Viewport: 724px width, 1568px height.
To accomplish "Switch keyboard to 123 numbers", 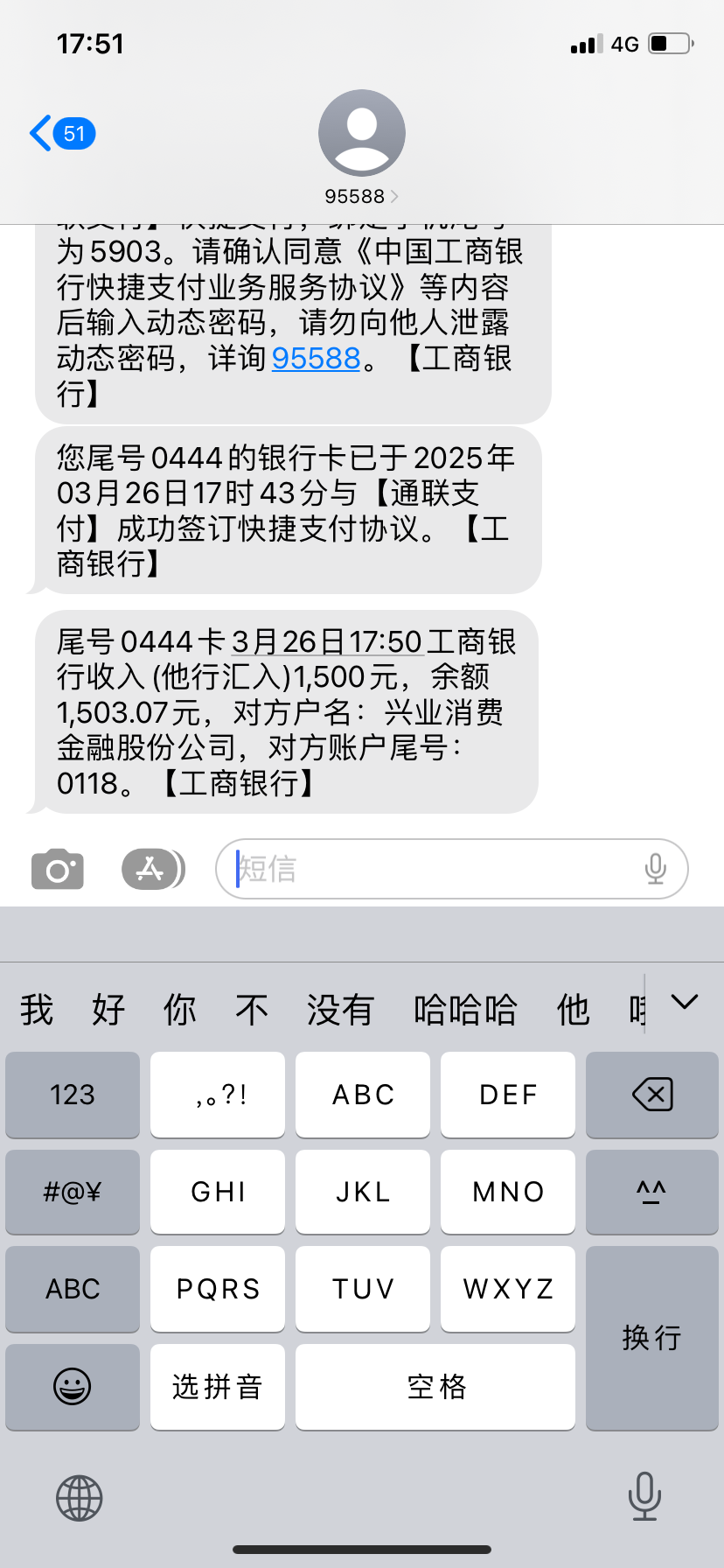I will 73,1095.
